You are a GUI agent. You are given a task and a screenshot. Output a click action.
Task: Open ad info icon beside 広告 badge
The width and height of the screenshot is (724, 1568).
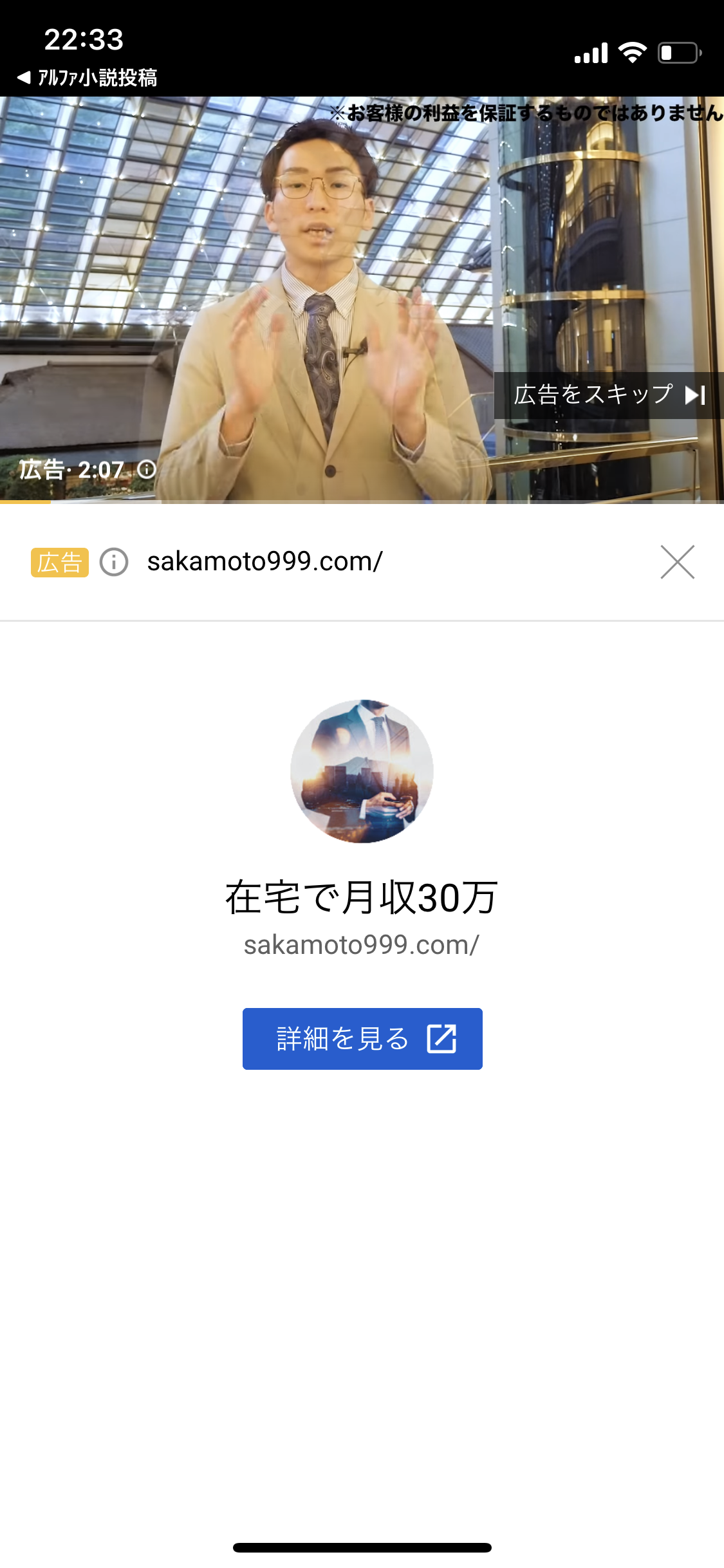[x=114, y=562]
